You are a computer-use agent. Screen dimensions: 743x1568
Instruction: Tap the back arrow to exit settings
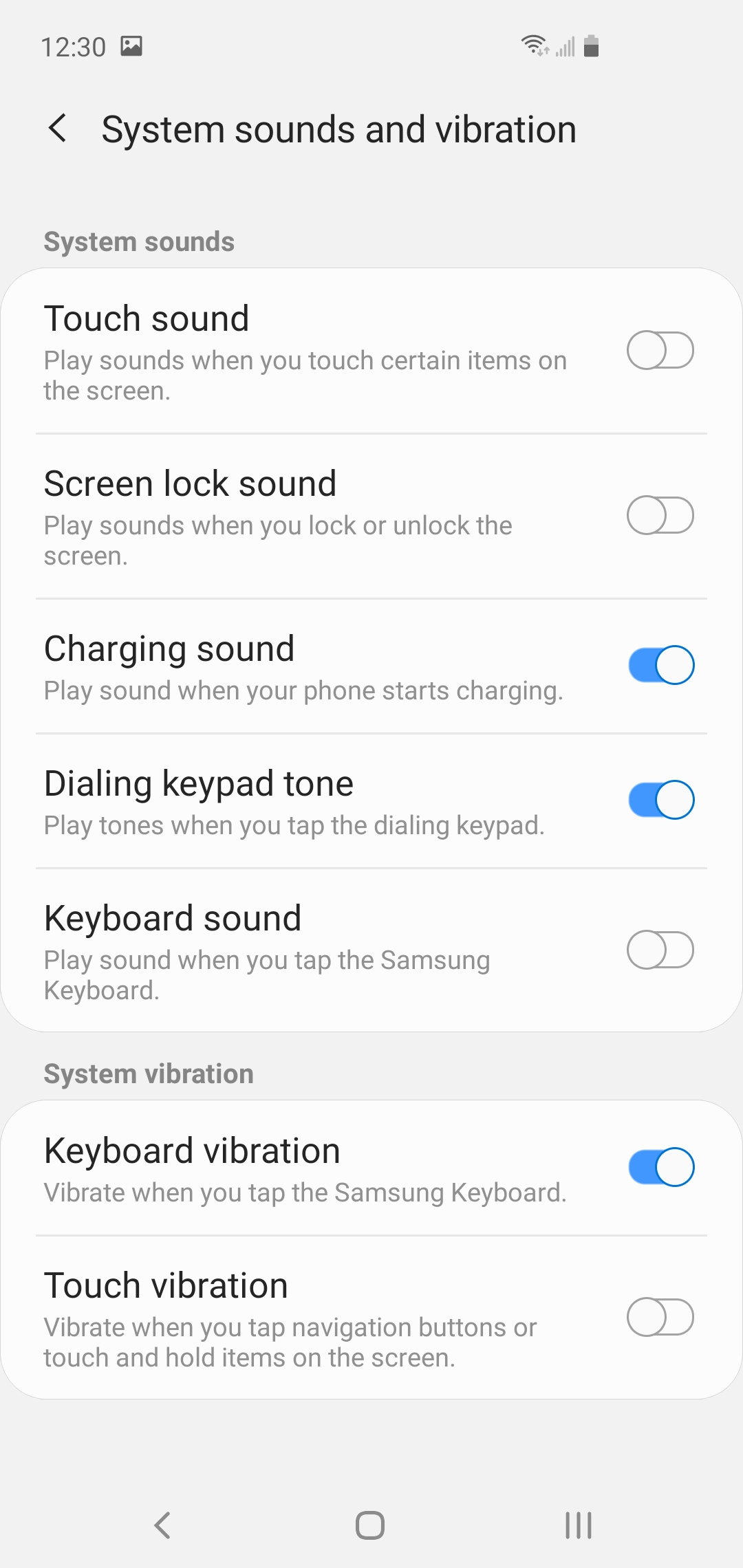[58, 128]
